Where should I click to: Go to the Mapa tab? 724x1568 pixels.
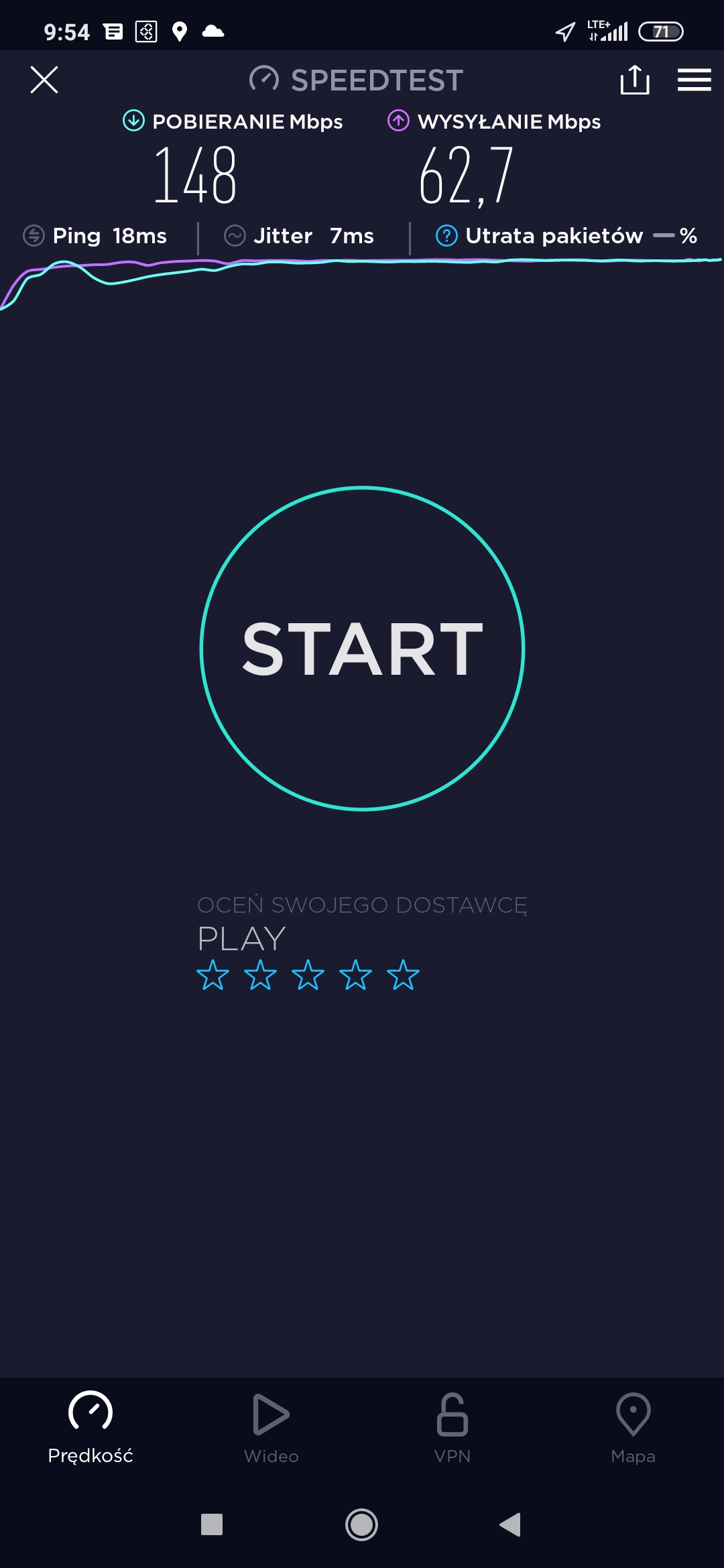[x=633, y=1427]
